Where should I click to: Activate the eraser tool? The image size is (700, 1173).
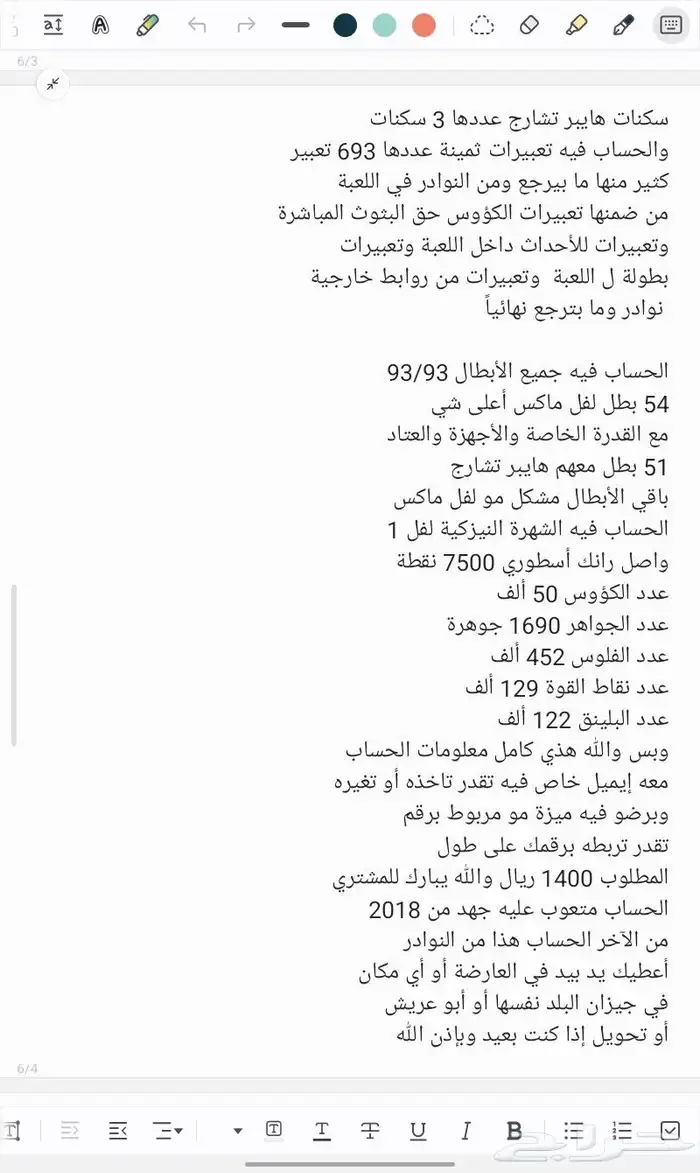point(529,25)
